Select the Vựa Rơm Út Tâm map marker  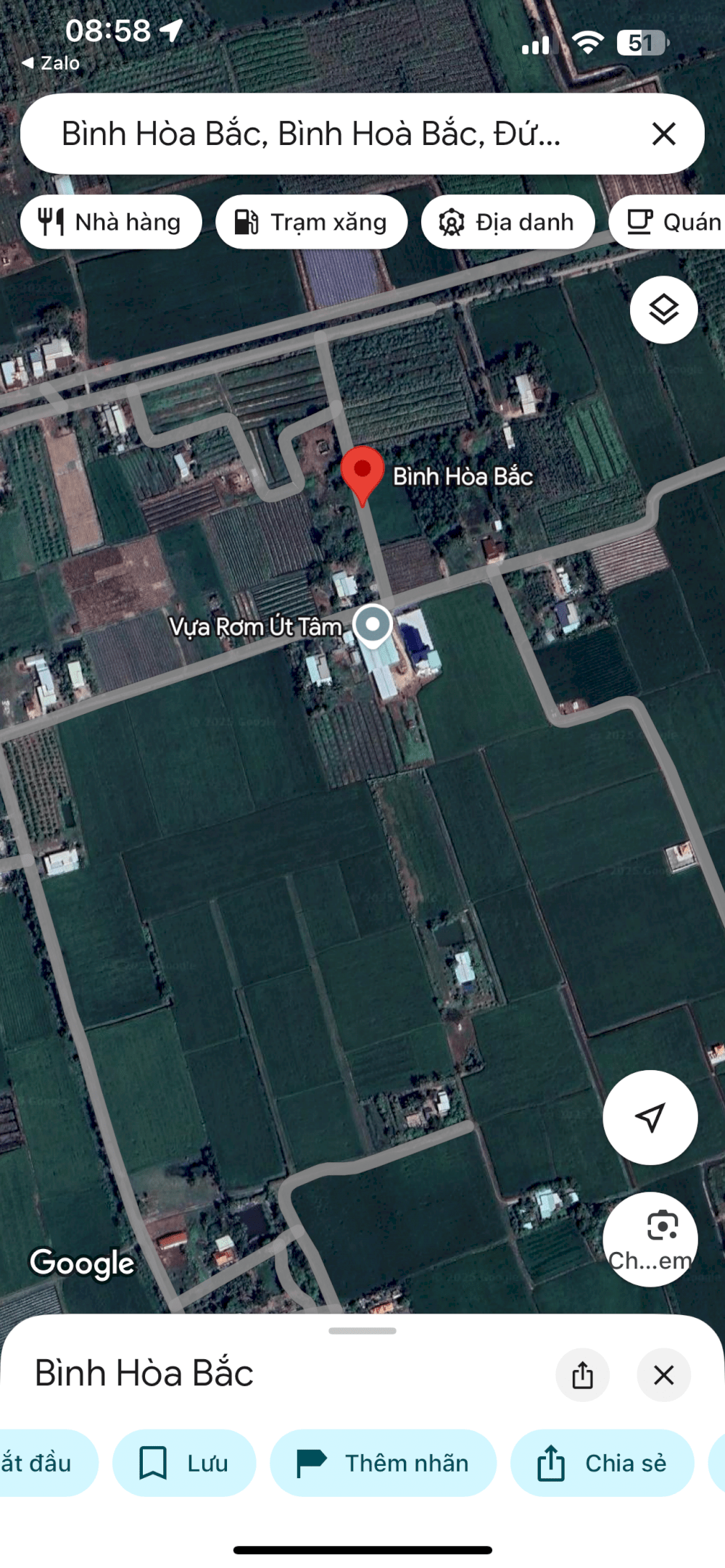pos(373,623)
